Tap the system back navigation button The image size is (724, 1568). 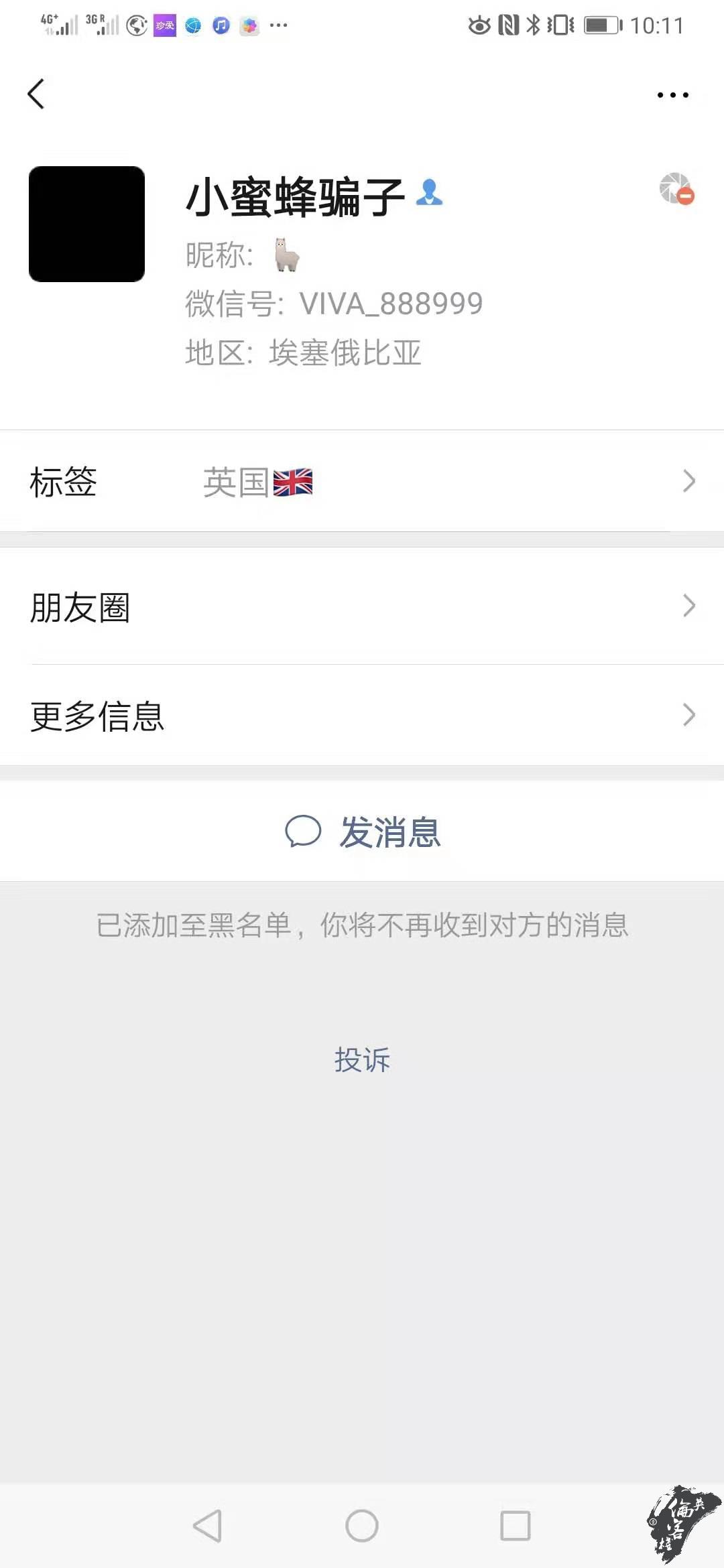click(208, 1526)
